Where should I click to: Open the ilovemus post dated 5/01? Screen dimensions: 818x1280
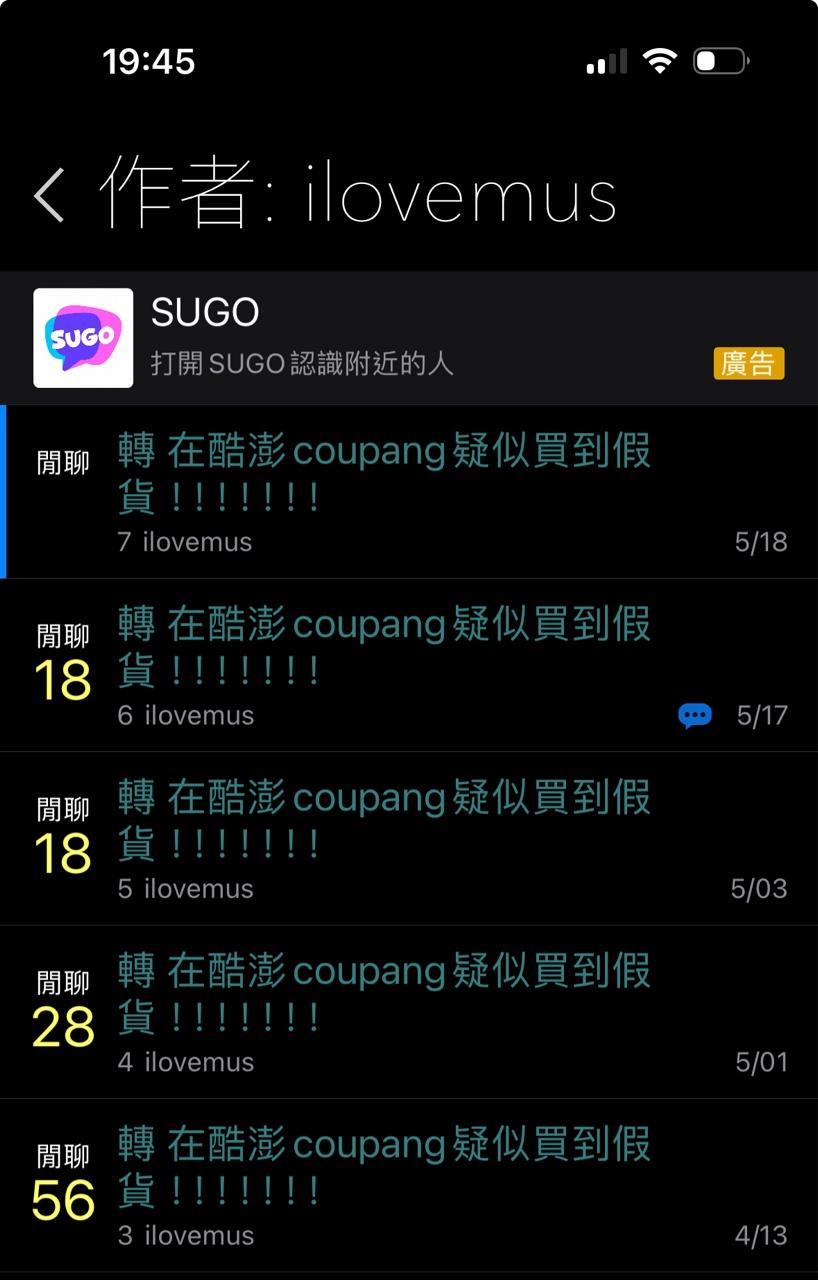pos(384,992)
